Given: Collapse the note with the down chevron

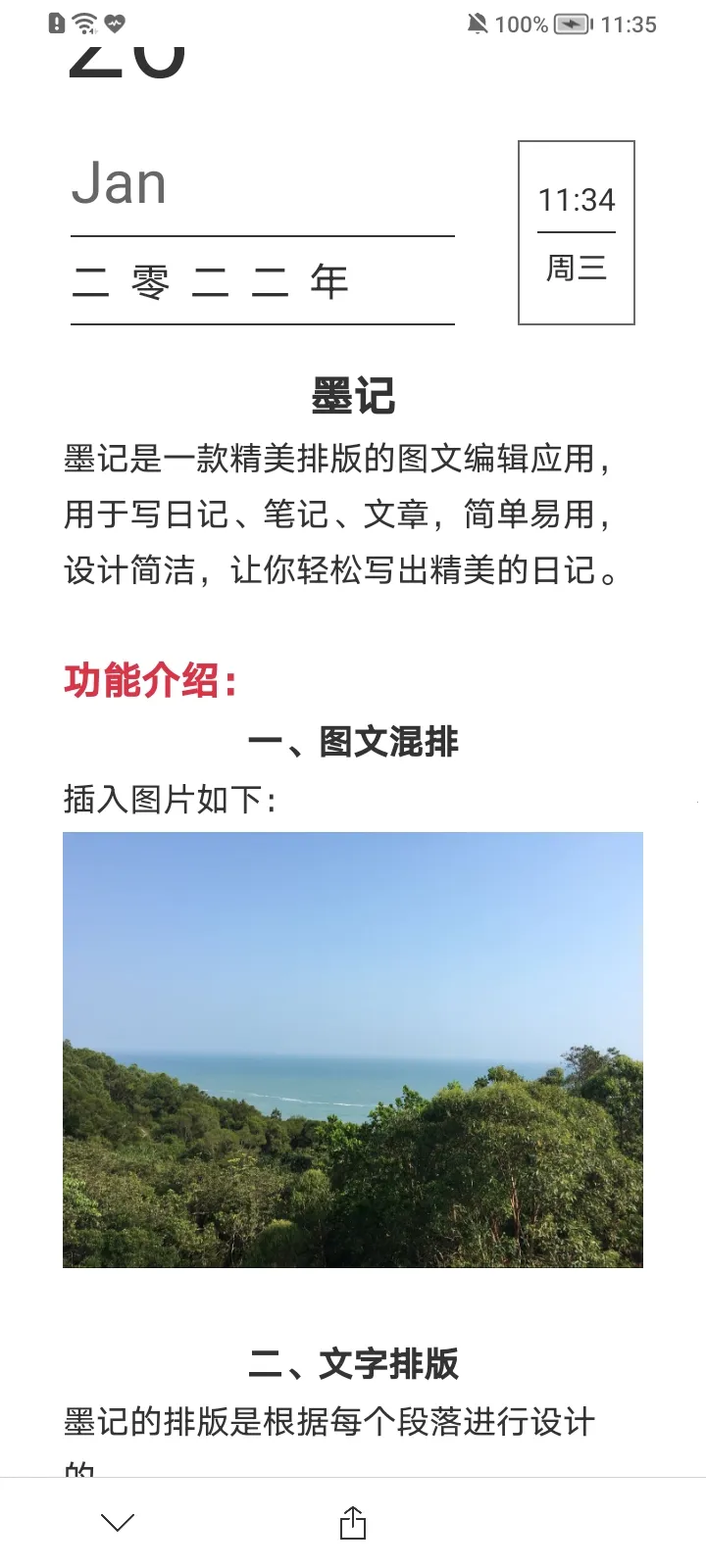Looking at the screenshot, I should (x=118, y=1522).
